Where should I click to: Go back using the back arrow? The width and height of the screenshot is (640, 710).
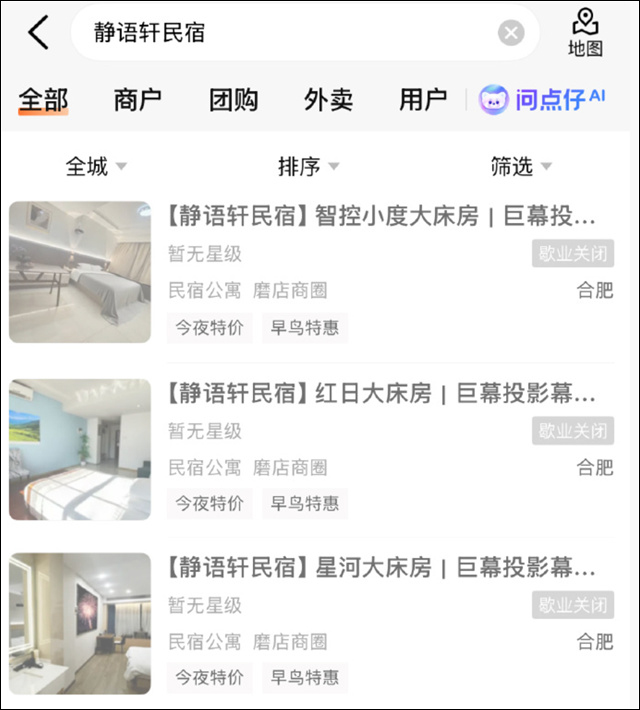coord(38,33)
